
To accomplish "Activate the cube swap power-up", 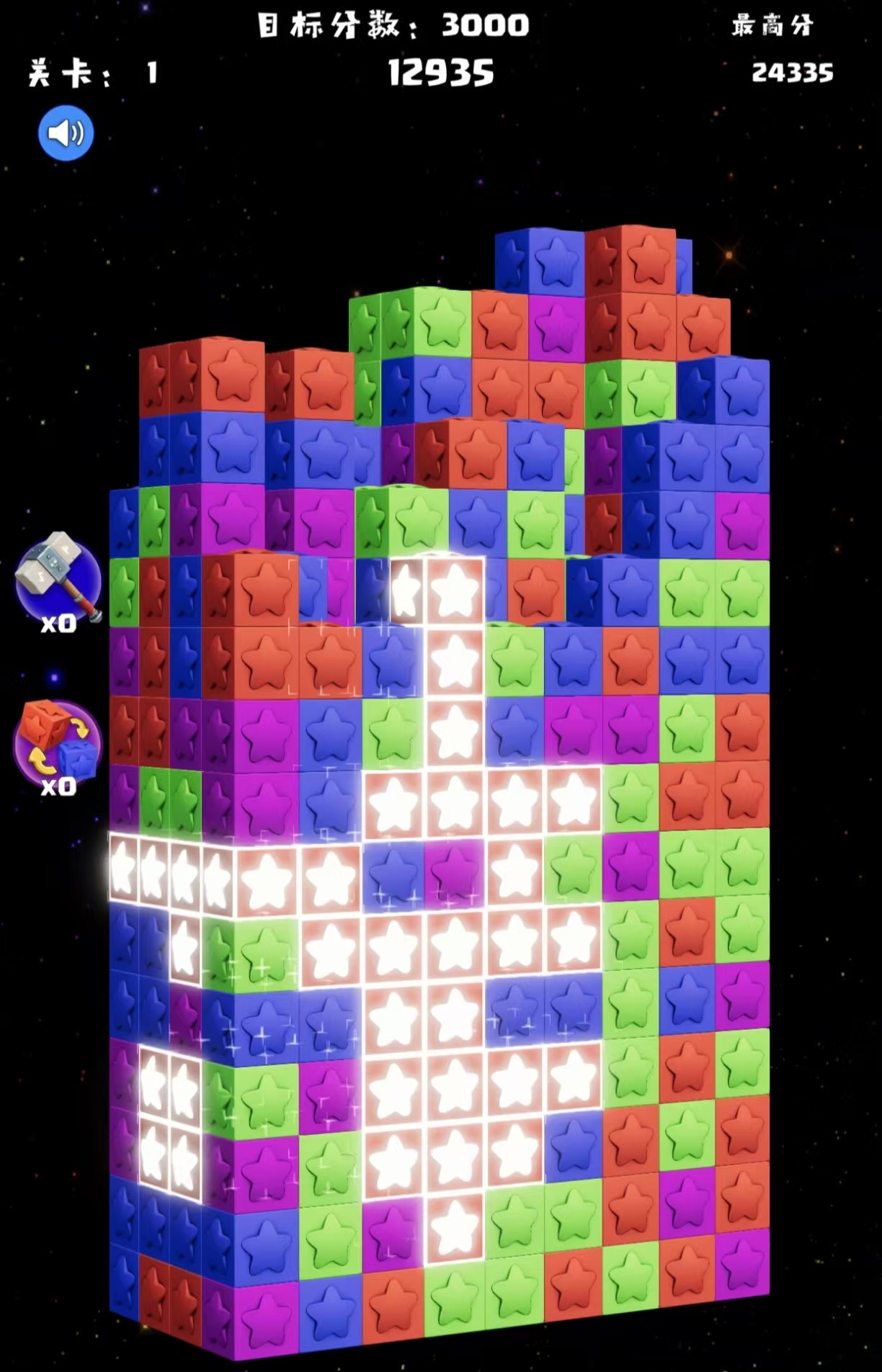I will click(x=58, y=742).
